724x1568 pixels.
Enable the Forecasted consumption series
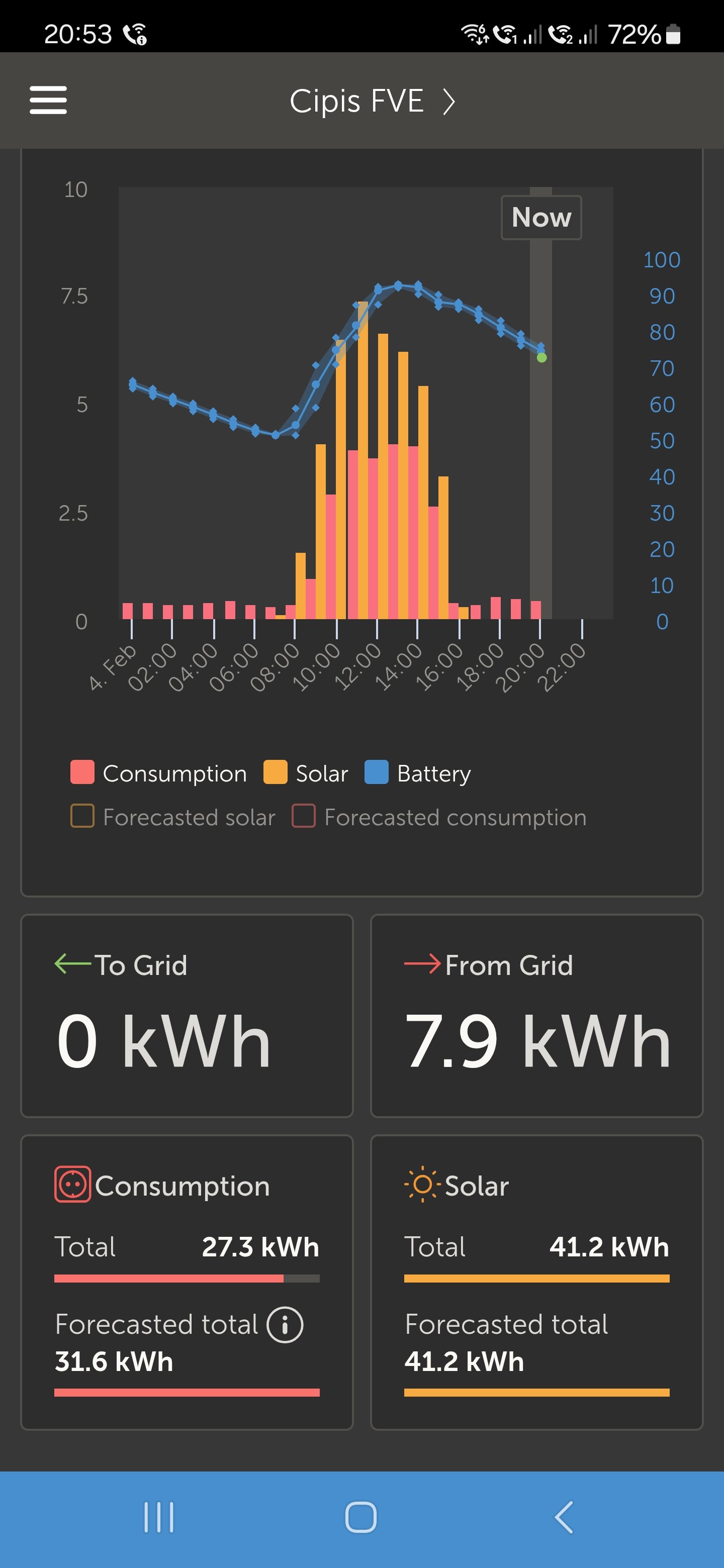[439, 817]
